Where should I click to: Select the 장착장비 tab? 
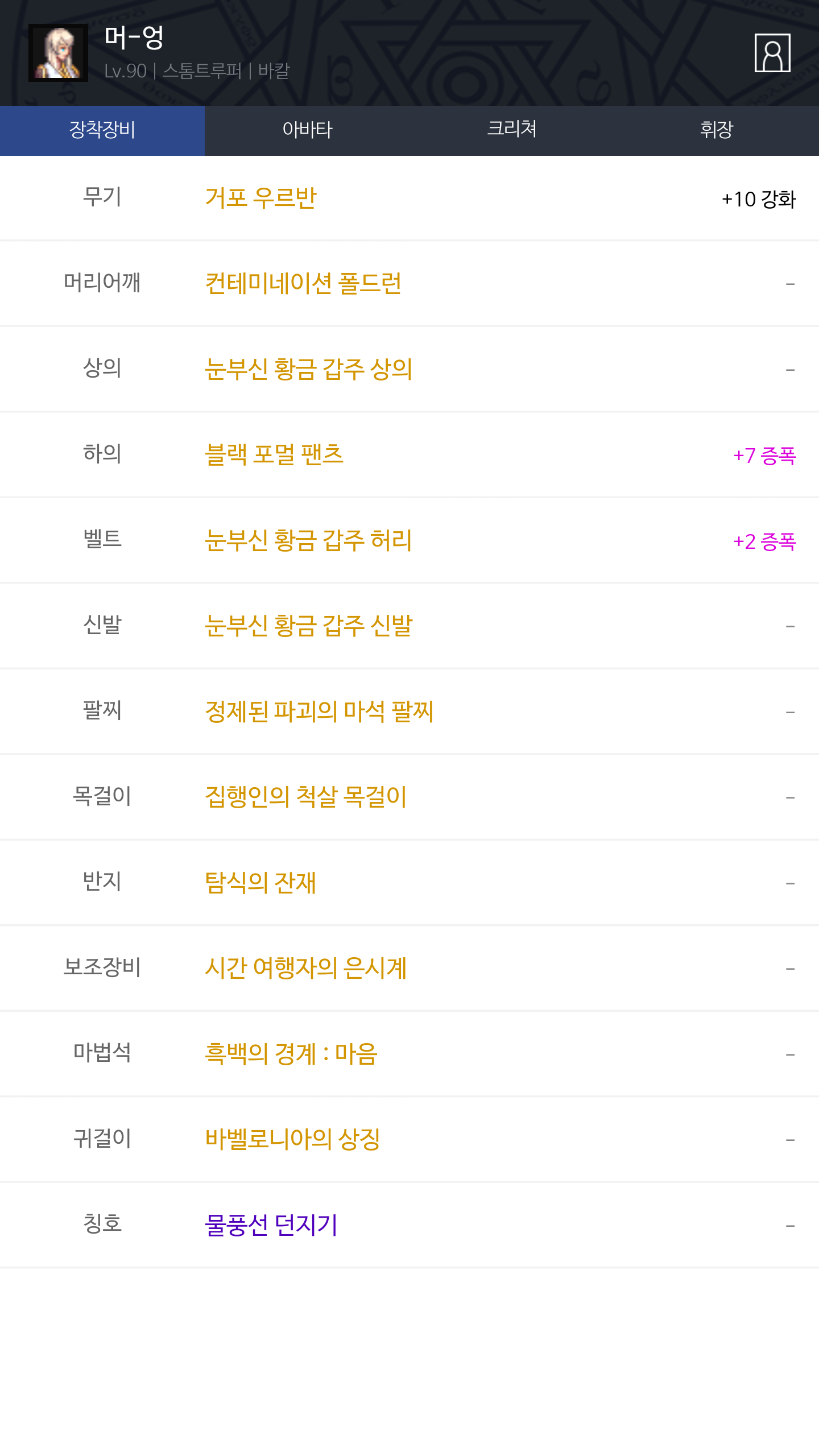coord(102,130)
